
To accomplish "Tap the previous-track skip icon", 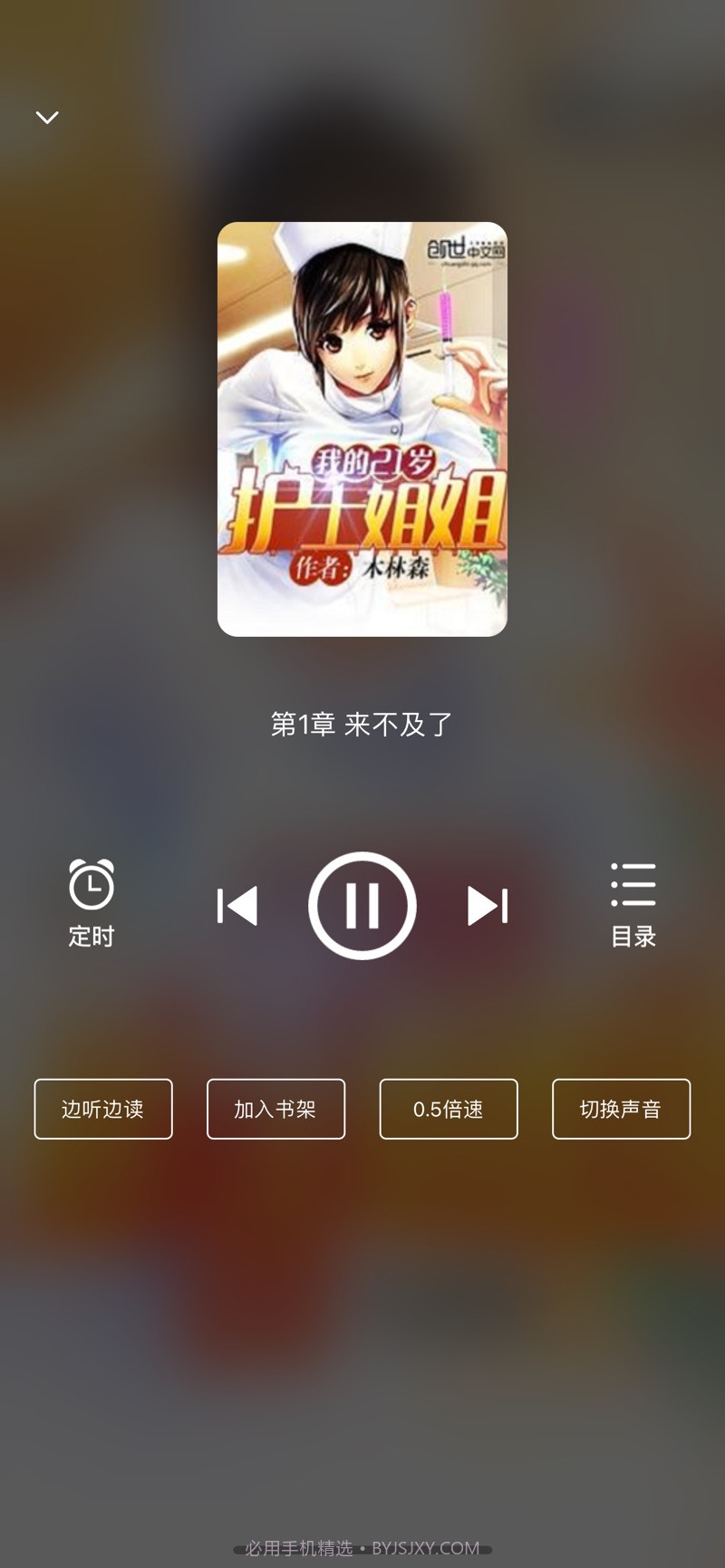I will coord(238,903).
